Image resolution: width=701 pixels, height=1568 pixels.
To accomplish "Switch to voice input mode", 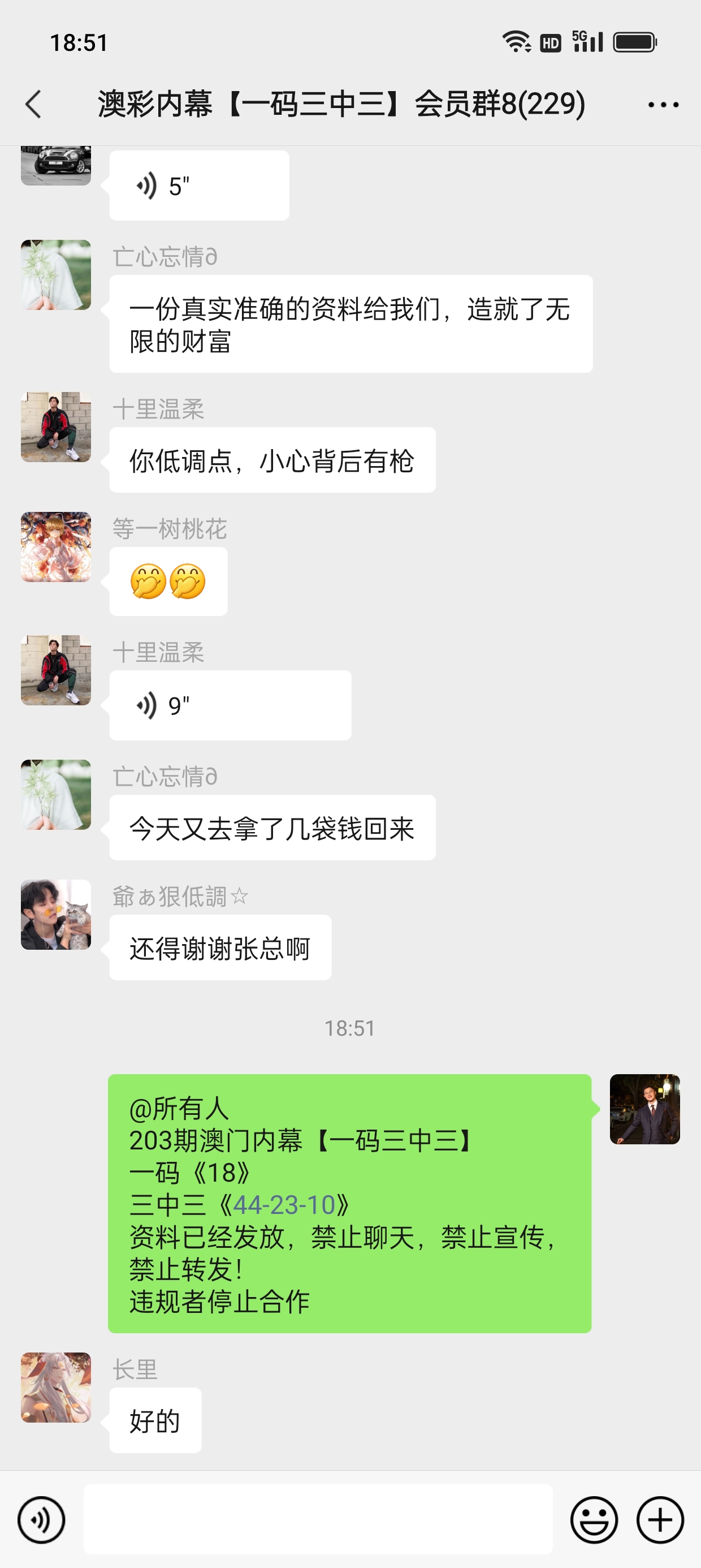I will 41,1520.
